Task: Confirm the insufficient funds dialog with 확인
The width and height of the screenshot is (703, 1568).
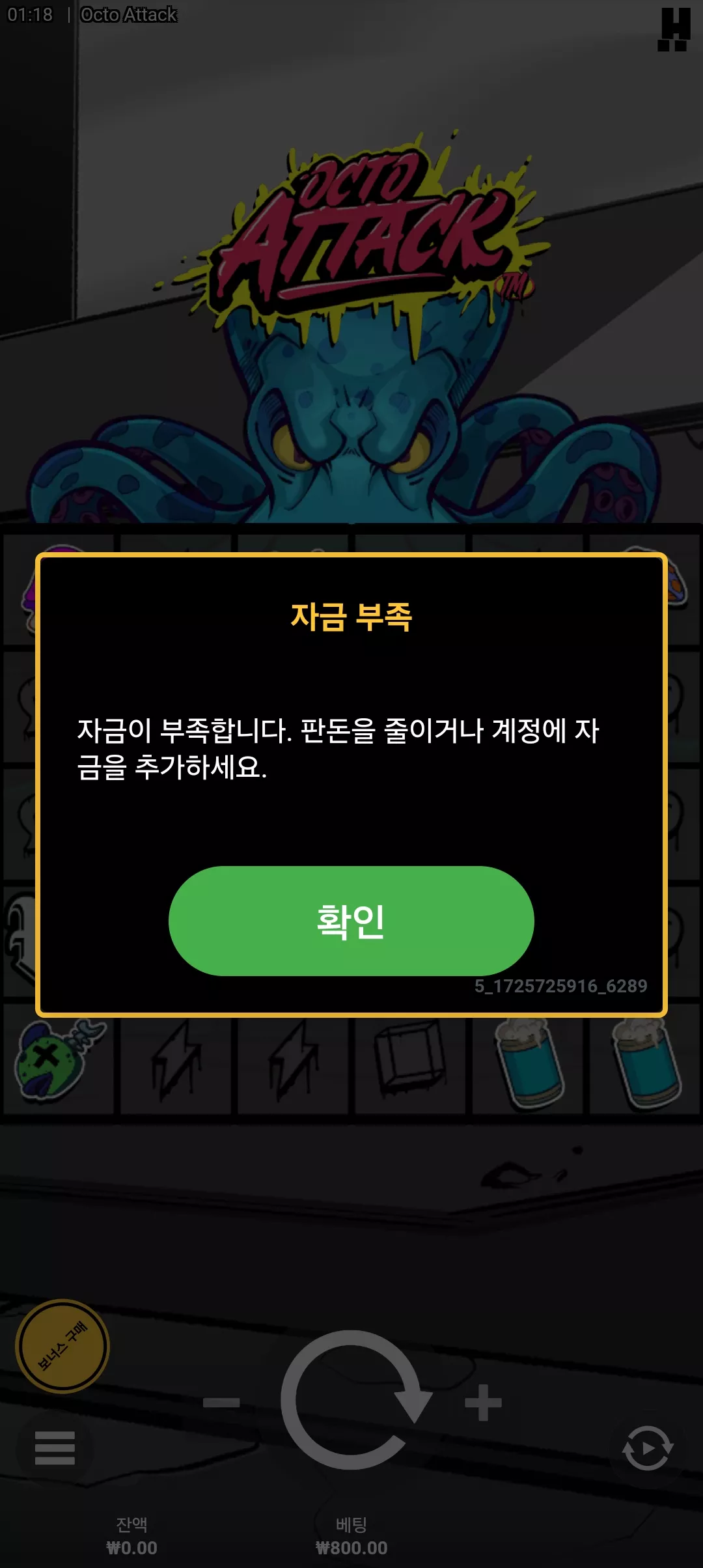Action: (351, 921)
